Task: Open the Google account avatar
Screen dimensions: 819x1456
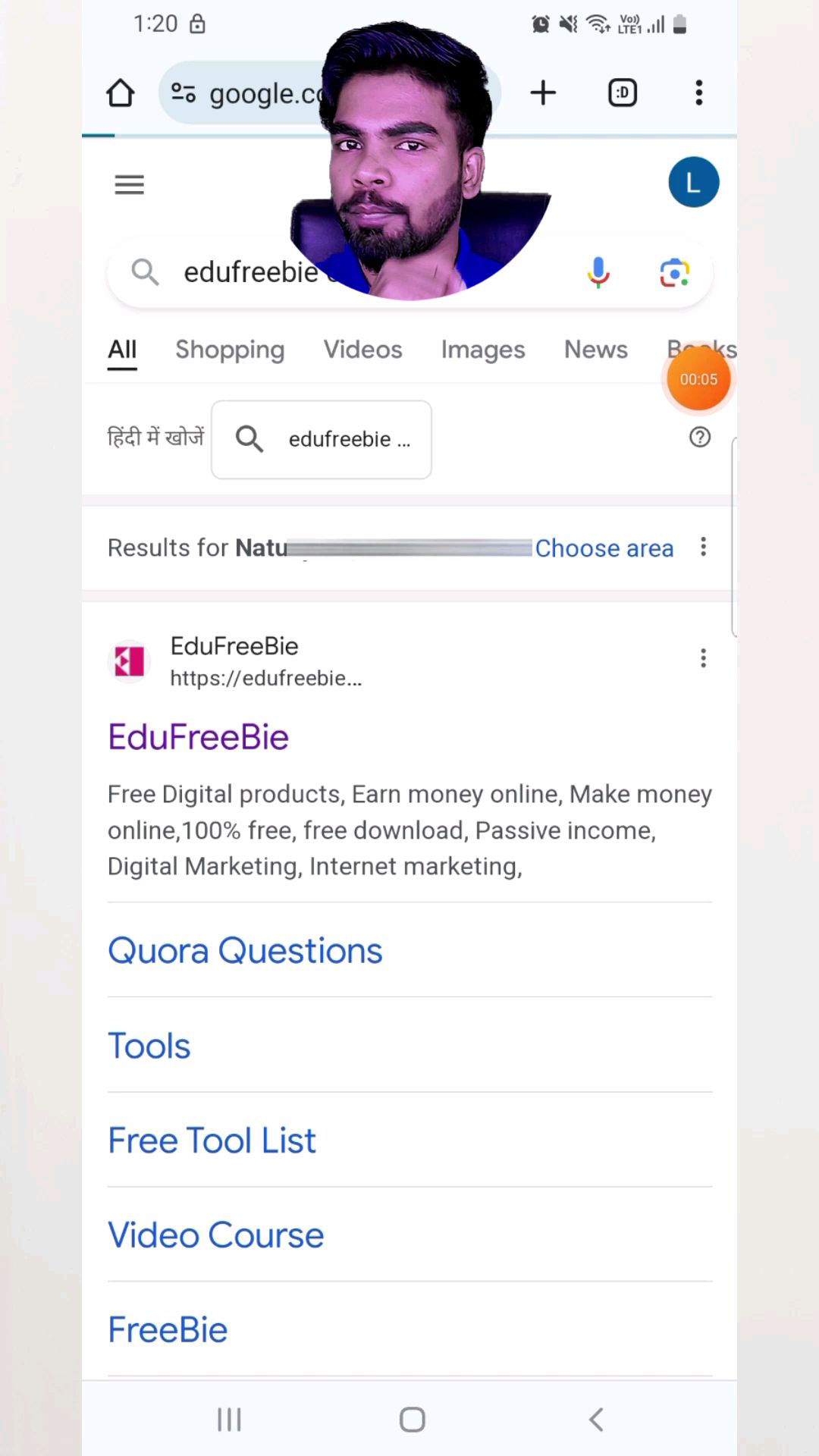Action: click(x=693, y=183)
